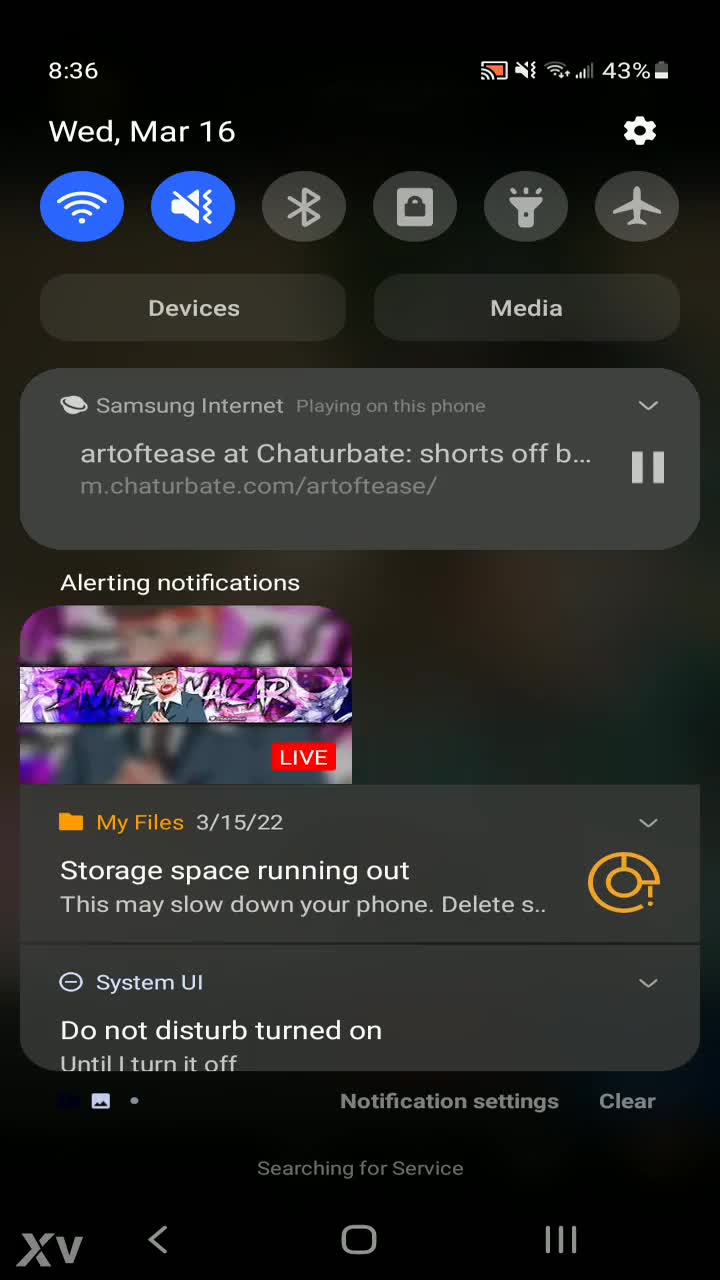Viewport: 720px width, 1280px height.
Task: Turn on Bluetooth
Action: (x=304, y=207)
